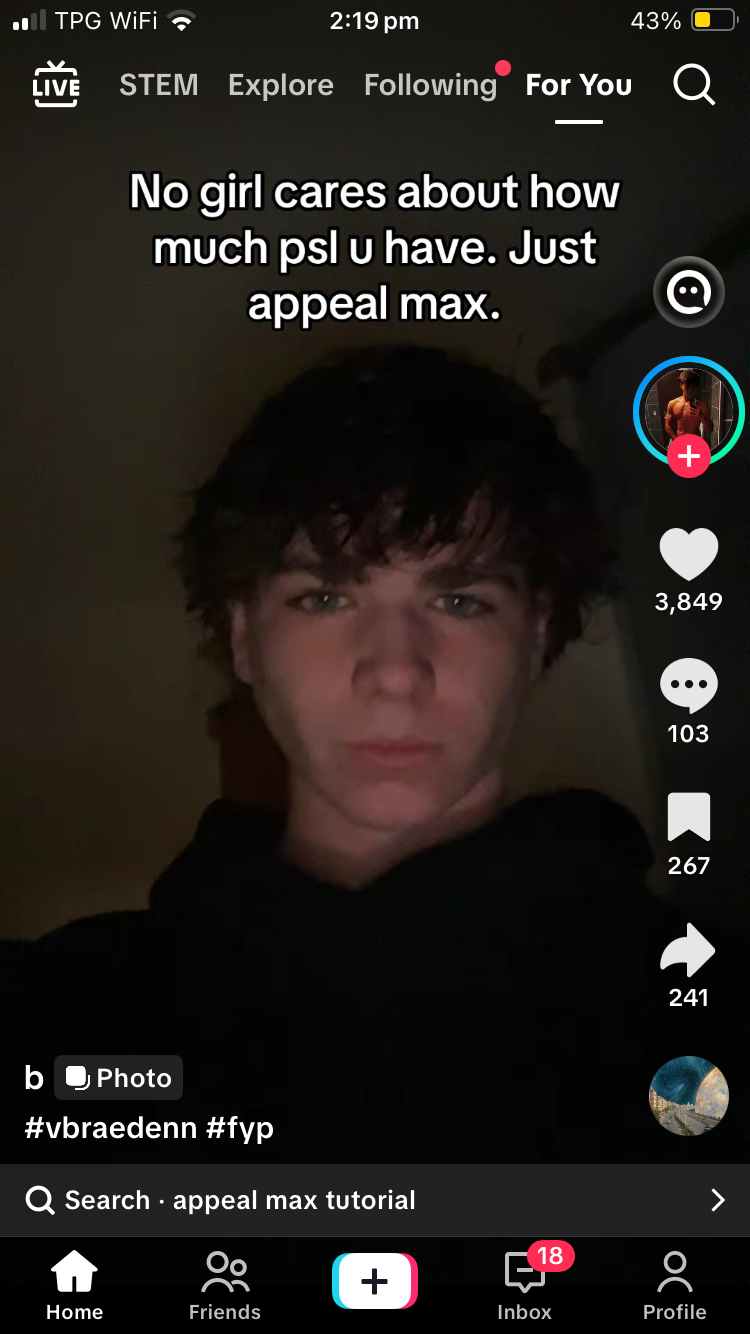Share this post via the arrow

pyautogui.click(x=688, y=950)
